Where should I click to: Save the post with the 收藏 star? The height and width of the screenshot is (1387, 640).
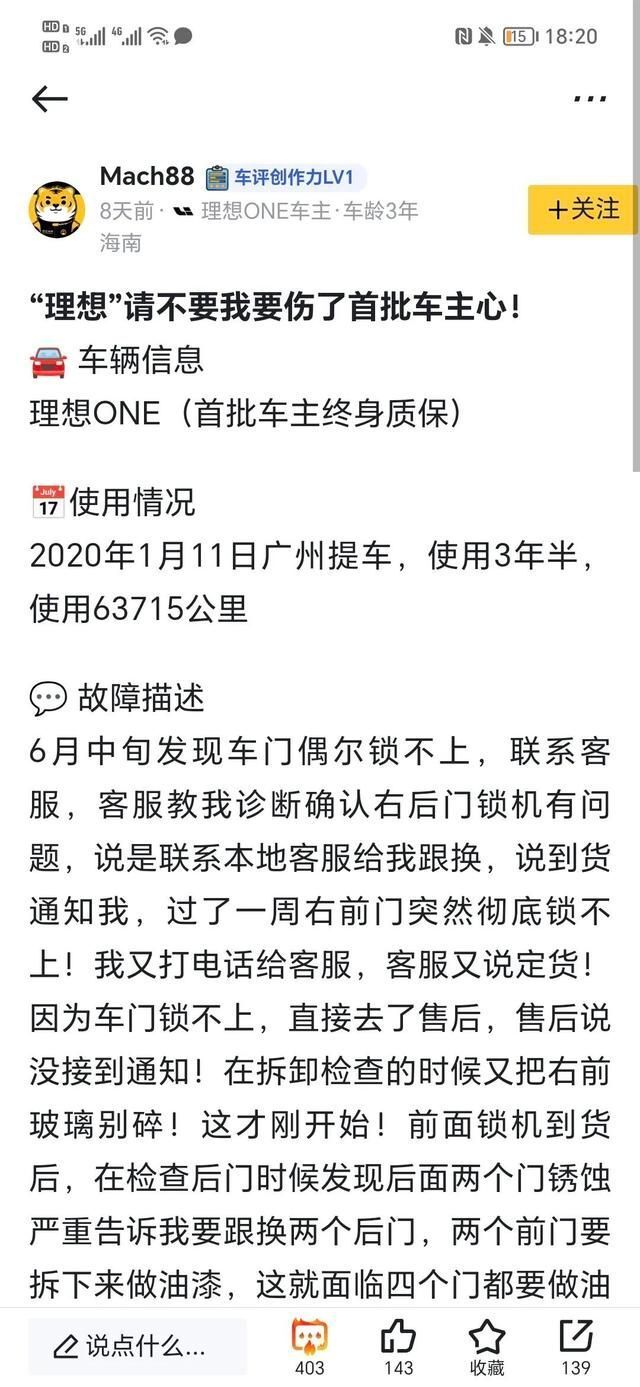(487, 1345)
